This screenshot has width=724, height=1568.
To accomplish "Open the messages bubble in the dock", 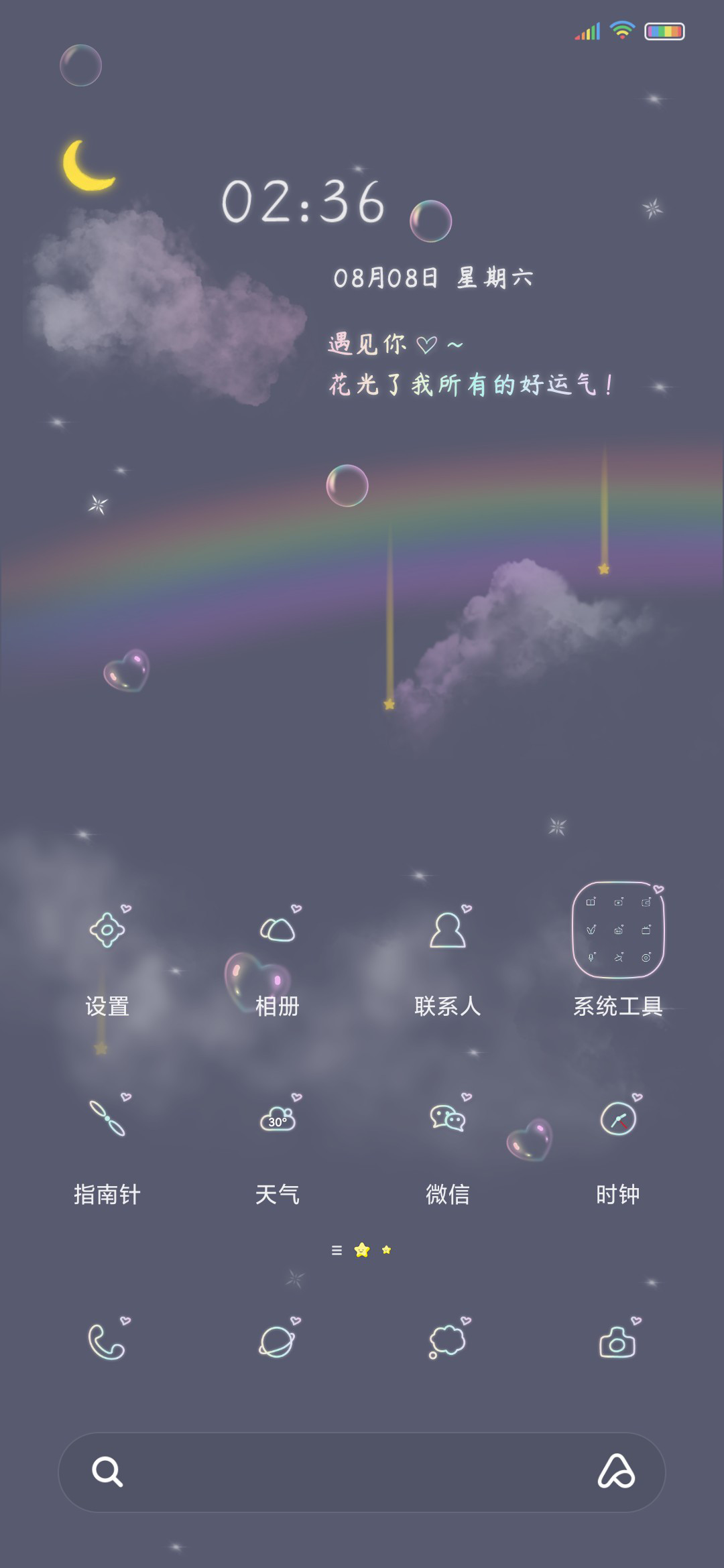I will (x=448, y=1342).
